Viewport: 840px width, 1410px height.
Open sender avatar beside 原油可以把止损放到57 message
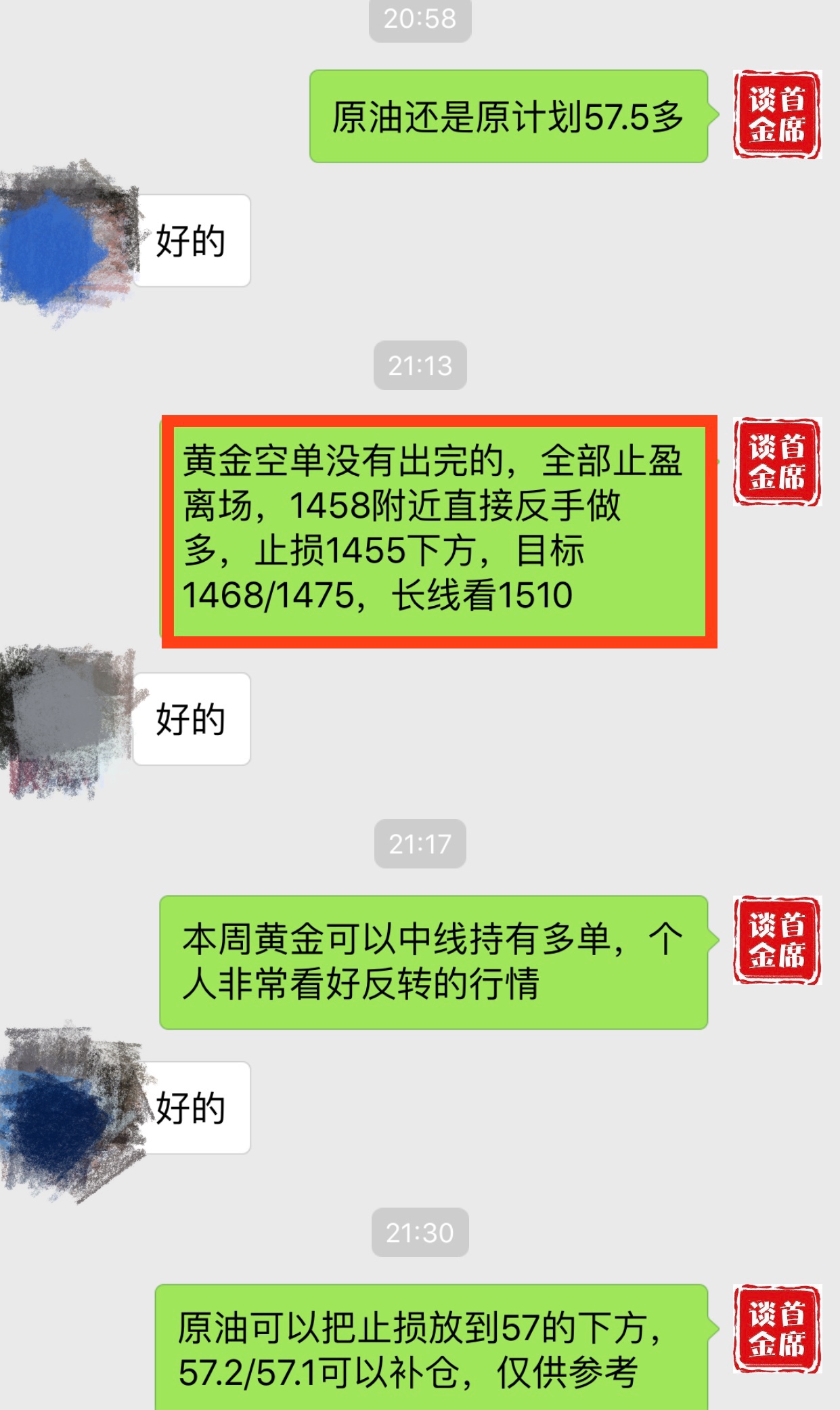(776, 1328)
